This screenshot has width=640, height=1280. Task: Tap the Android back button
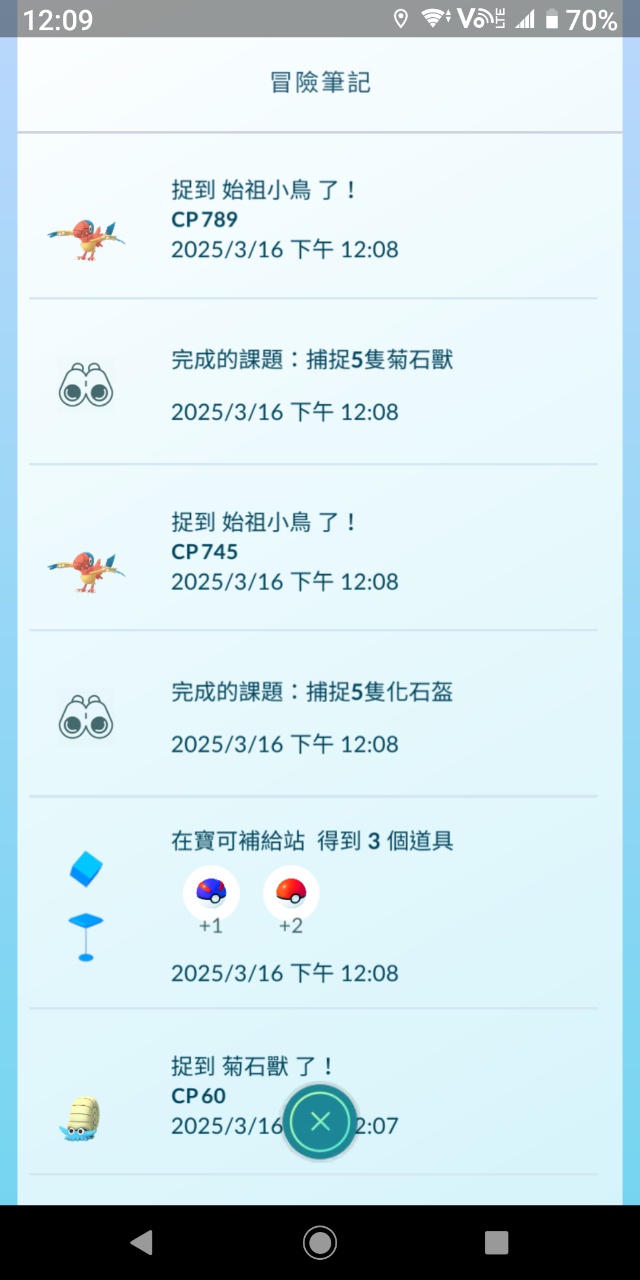[x=141, y=1242]
